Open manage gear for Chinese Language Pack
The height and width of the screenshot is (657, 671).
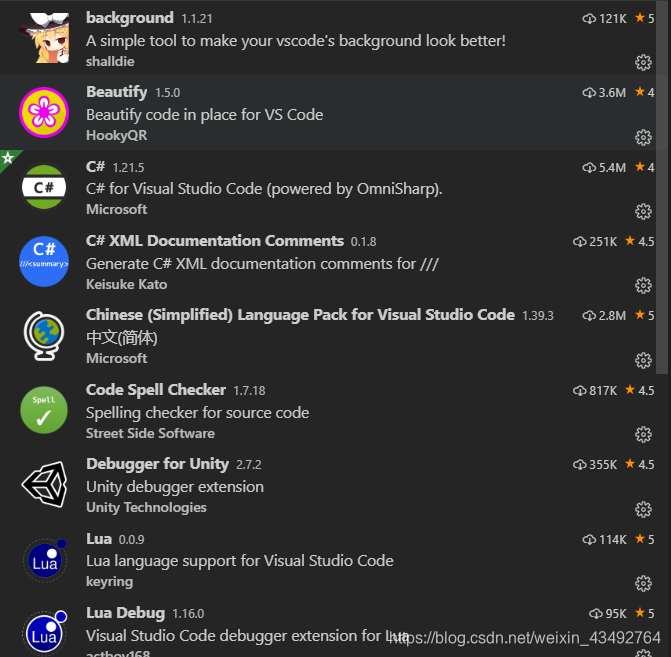[644, 360]
